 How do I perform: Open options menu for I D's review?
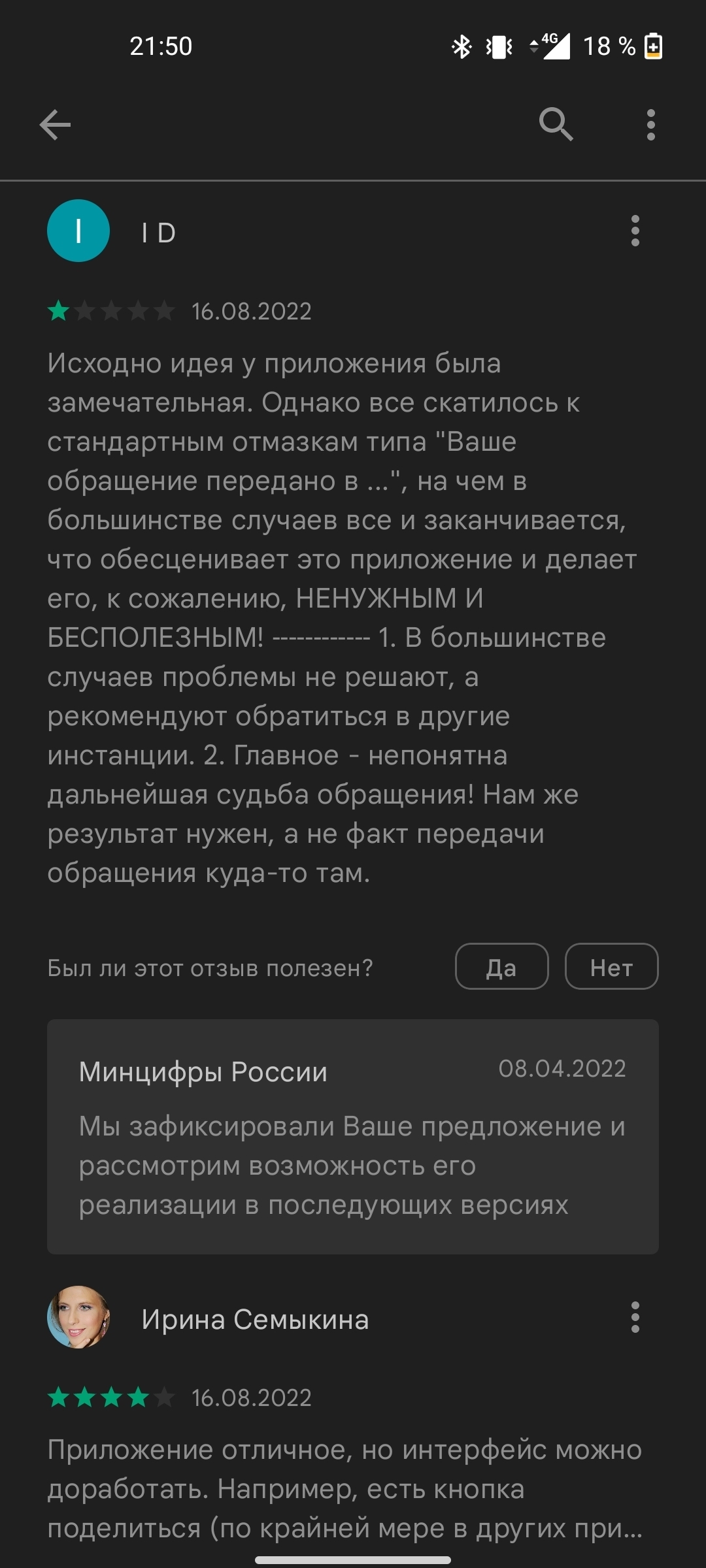click(635, 231)
